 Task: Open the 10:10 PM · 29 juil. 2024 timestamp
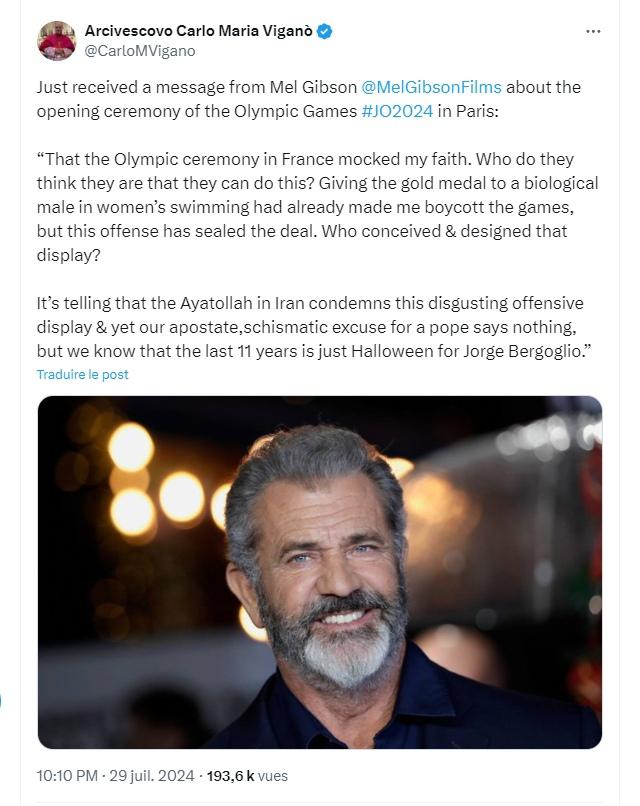(x=116, y=775)
